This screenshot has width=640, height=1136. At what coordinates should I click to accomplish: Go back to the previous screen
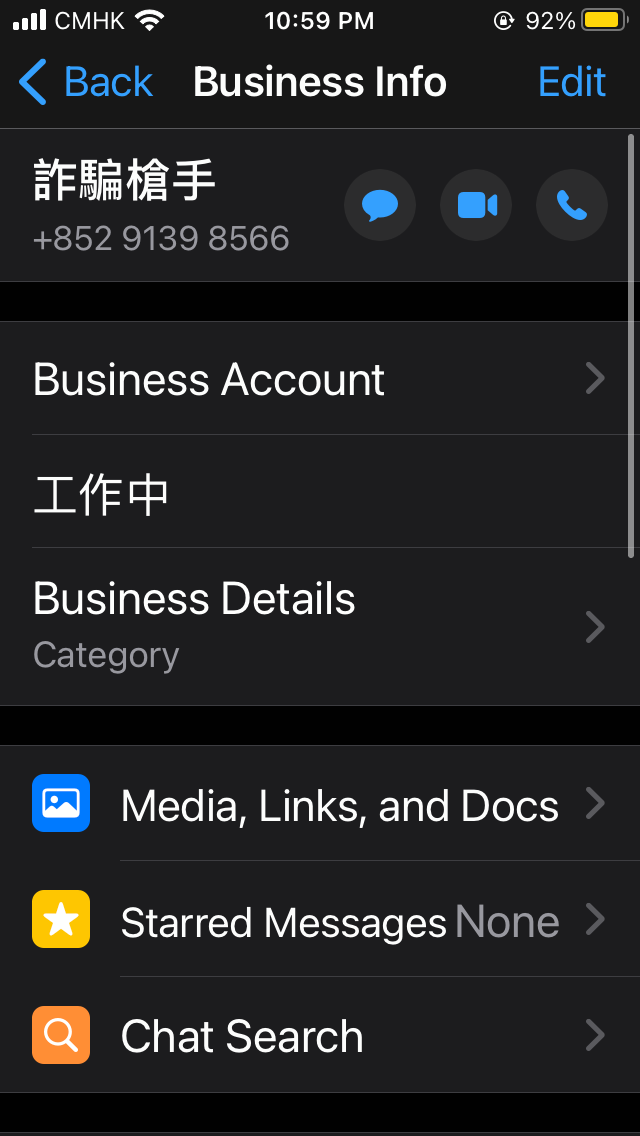tap(86, 82)
